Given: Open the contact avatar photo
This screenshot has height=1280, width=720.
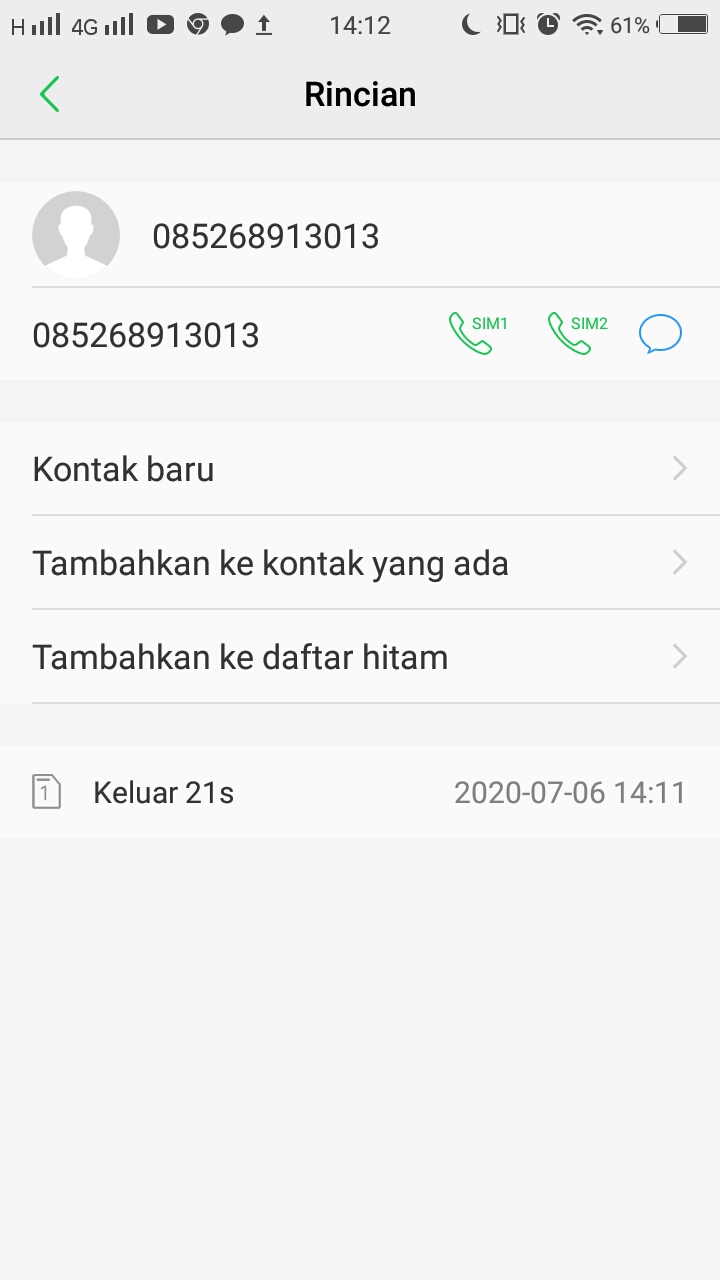Looking at the screenshot, I should (x=75, y=234).
